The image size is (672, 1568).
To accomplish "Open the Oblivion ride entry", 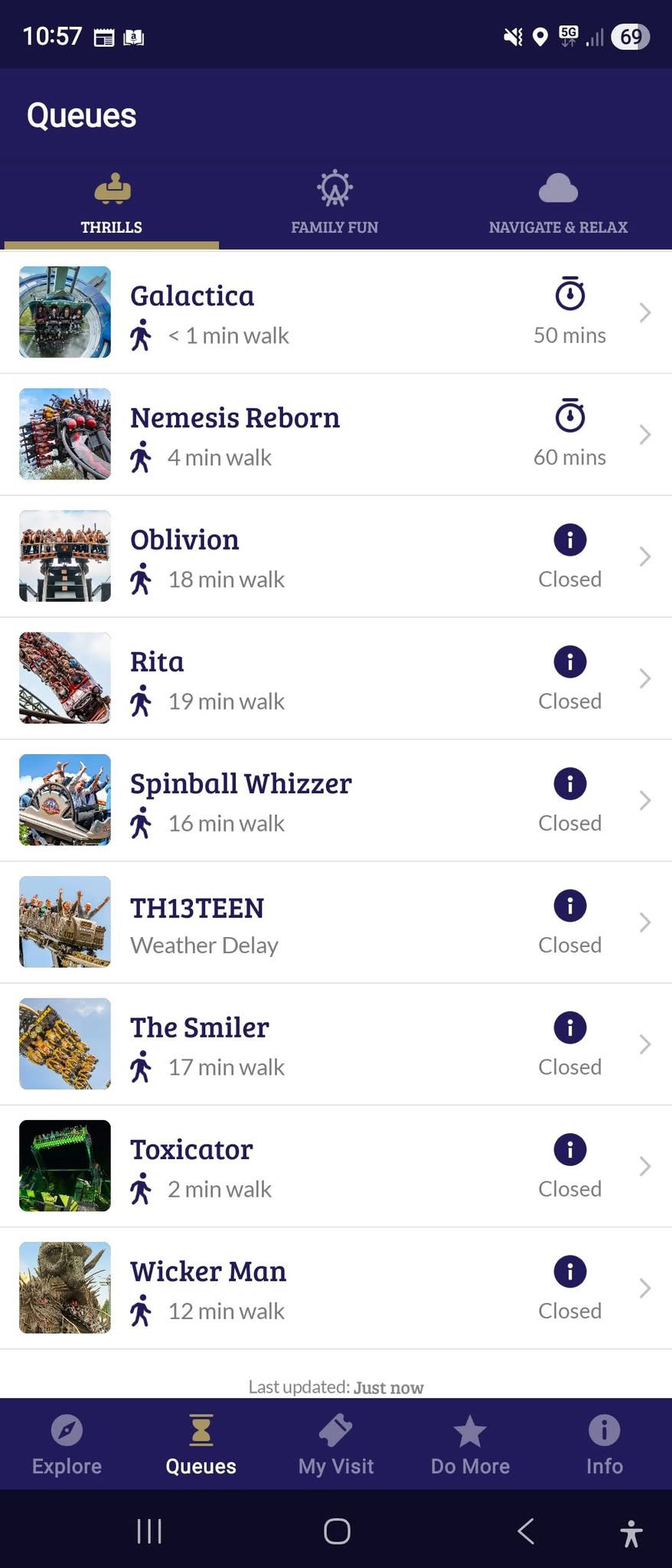I will 335,556.
